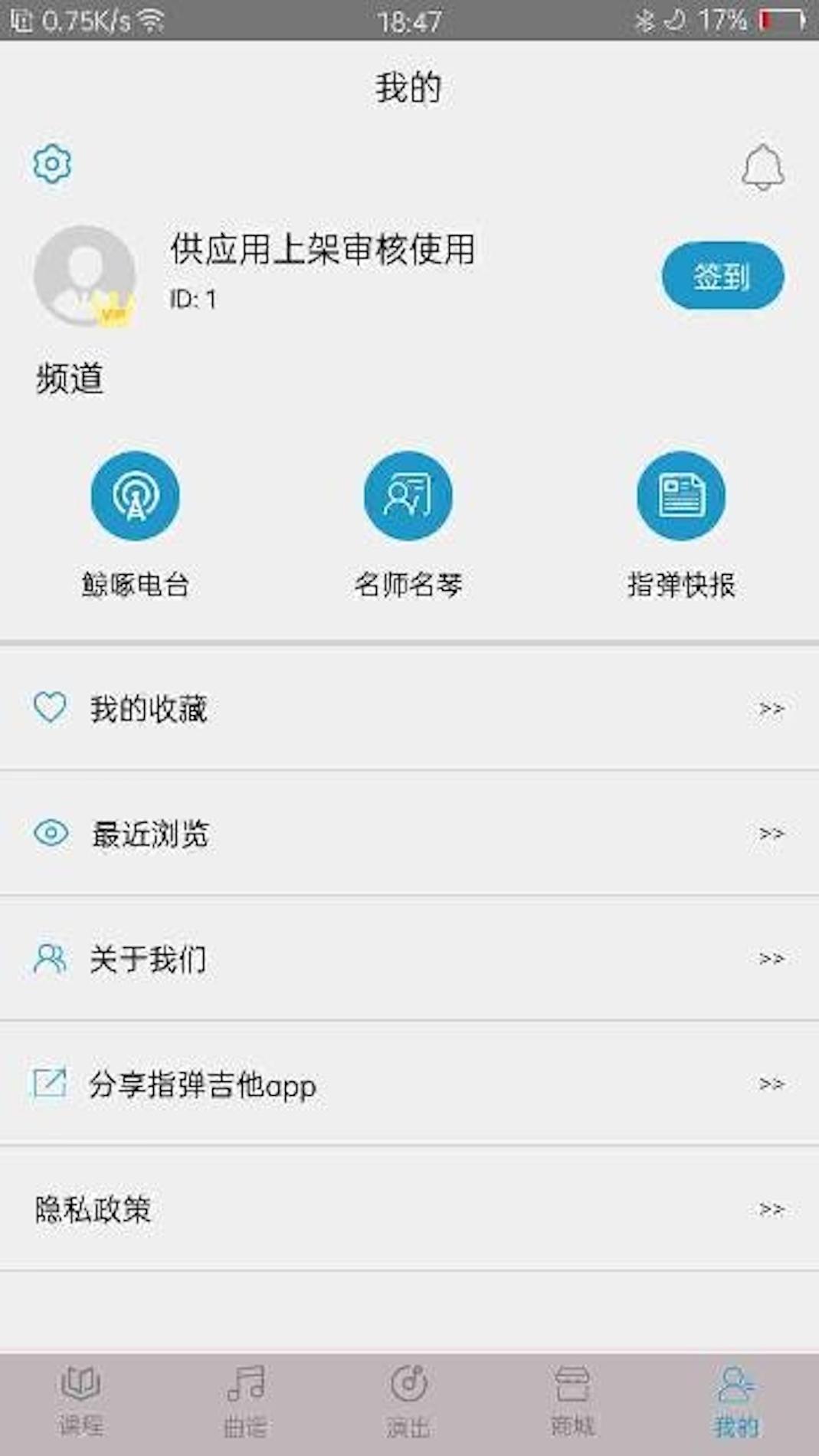Open the 指弹快报 channel

pyautogui.click(x=681, y=496)
